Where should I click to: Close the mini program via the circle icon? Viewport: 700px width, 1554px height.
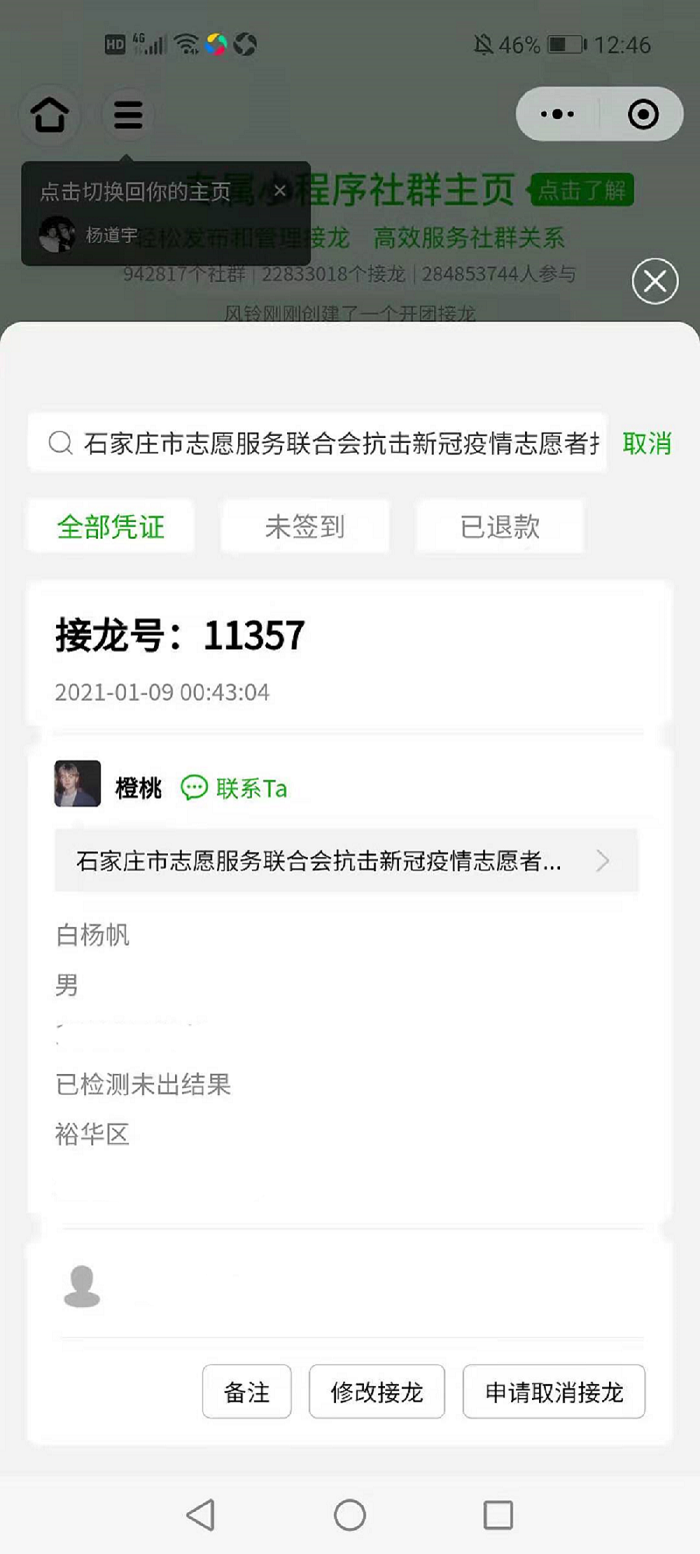[x=643, y=114]
